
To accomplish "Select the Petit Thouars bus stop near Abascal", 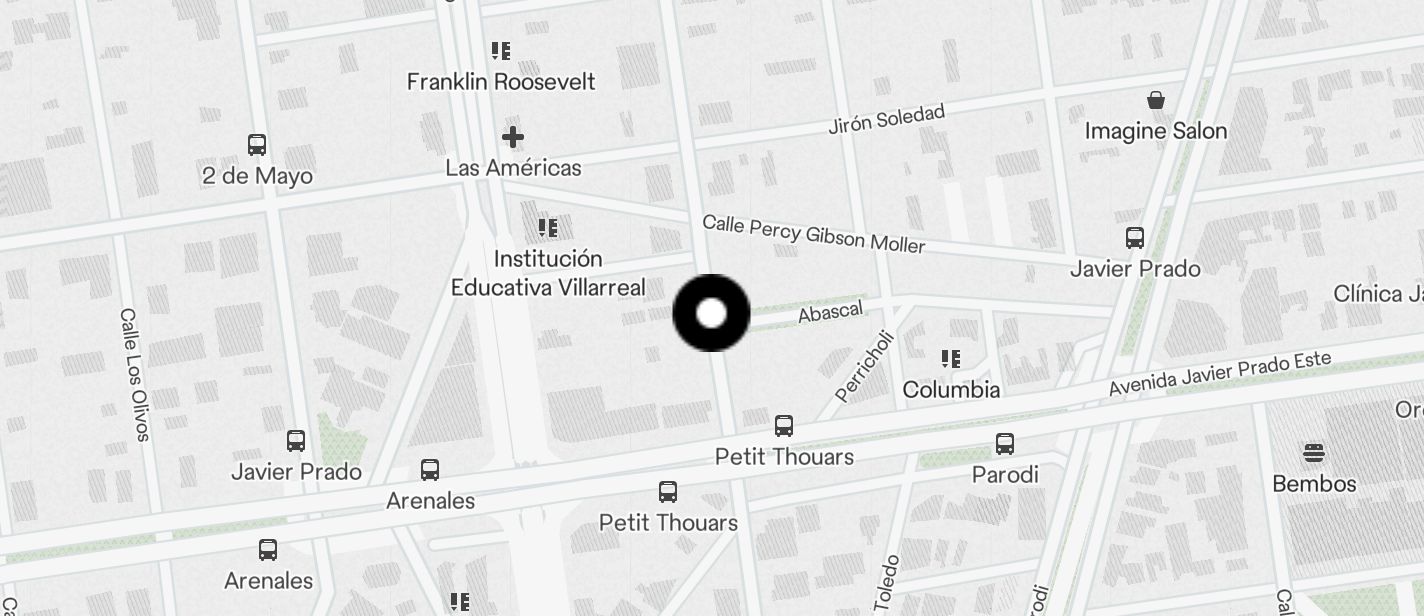I will click(x=784, y=427).
